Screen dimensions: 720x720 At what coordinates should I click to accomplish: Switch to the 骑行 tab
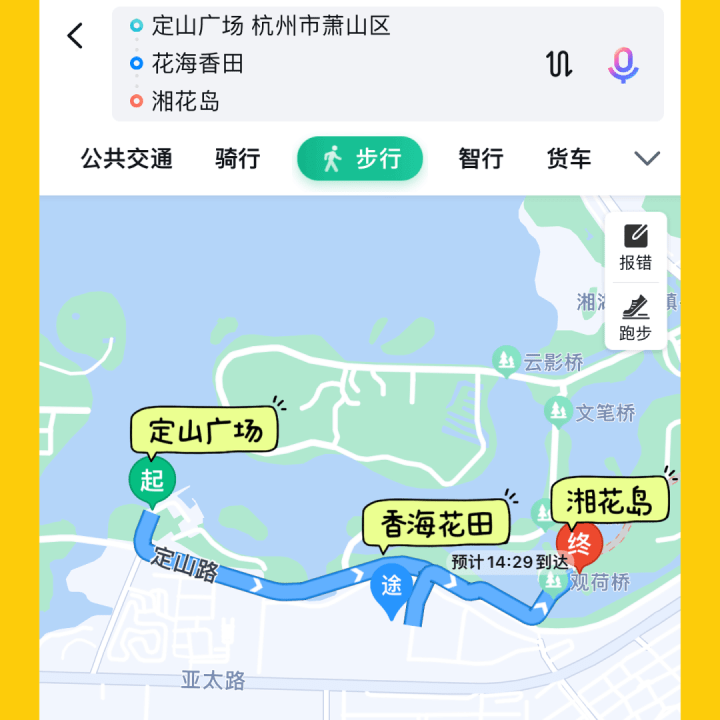(238, 158)
